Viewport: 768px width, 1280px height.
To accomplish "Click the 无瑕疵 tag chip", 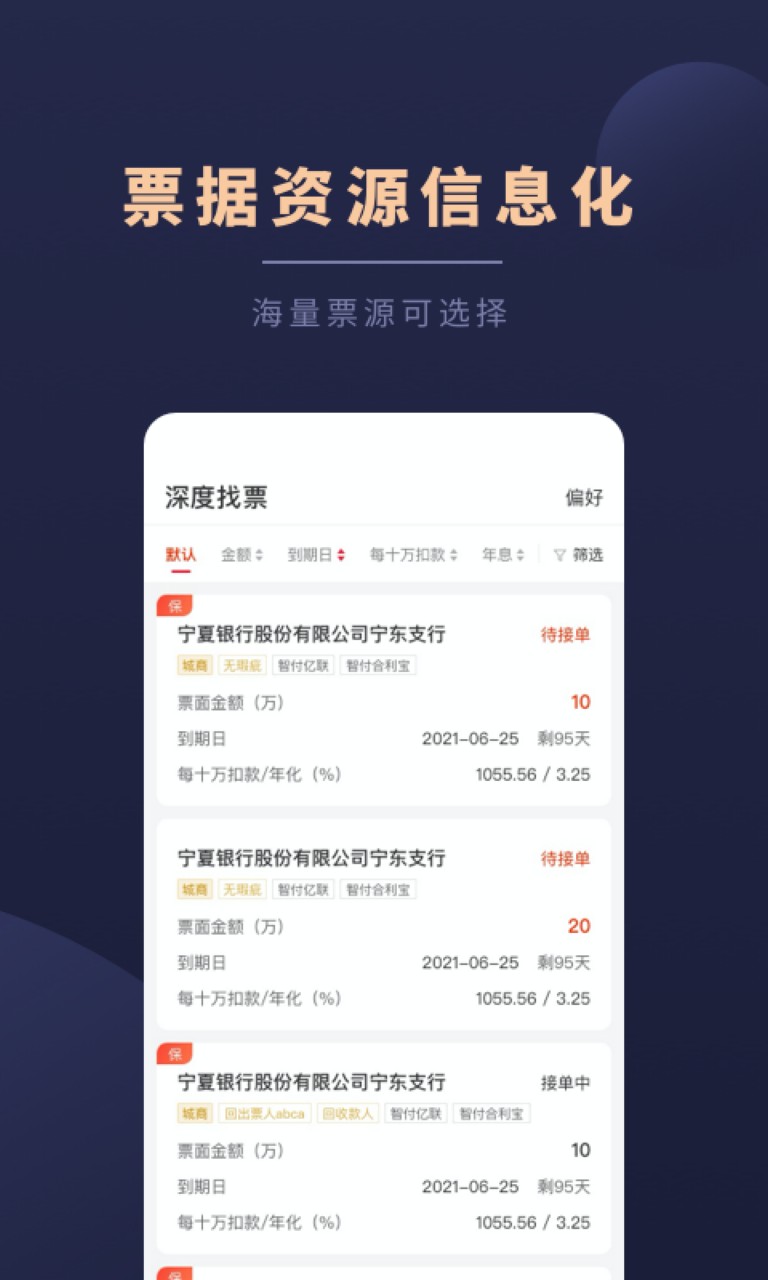I will point(243,664).
